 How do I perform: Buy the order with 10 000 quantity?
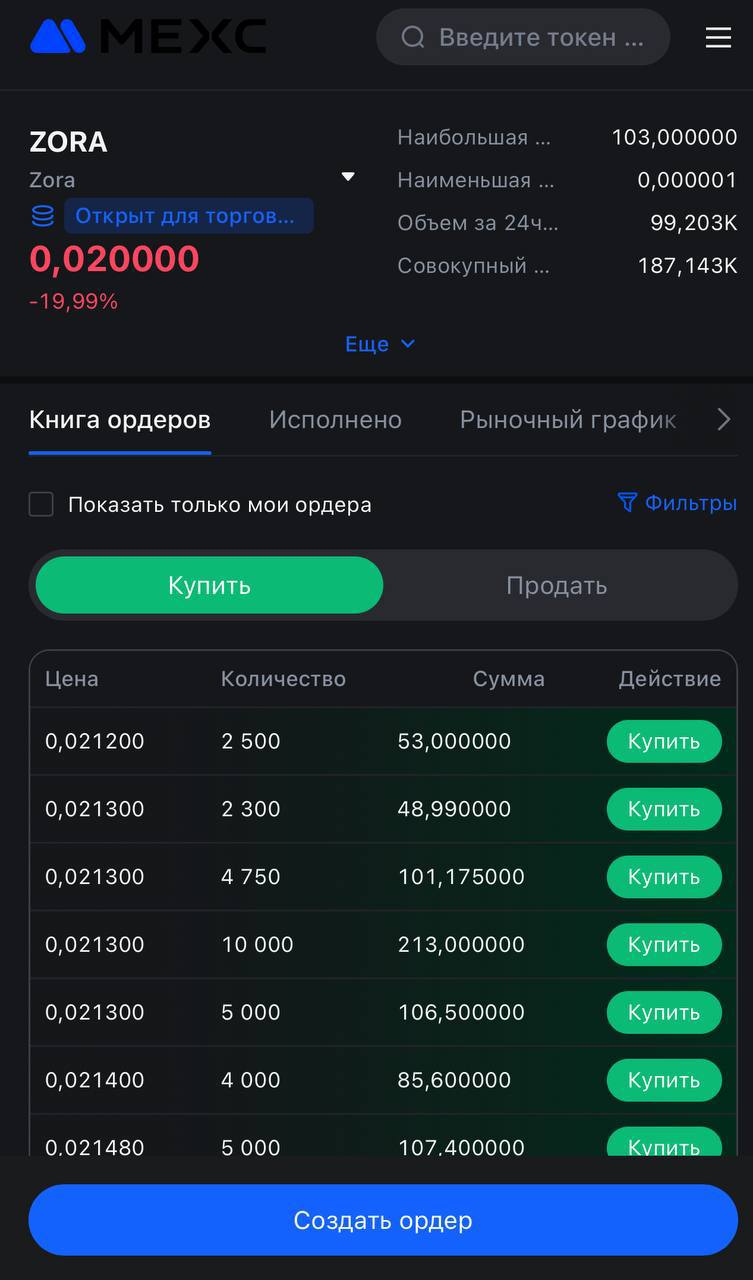click(664, 945)
